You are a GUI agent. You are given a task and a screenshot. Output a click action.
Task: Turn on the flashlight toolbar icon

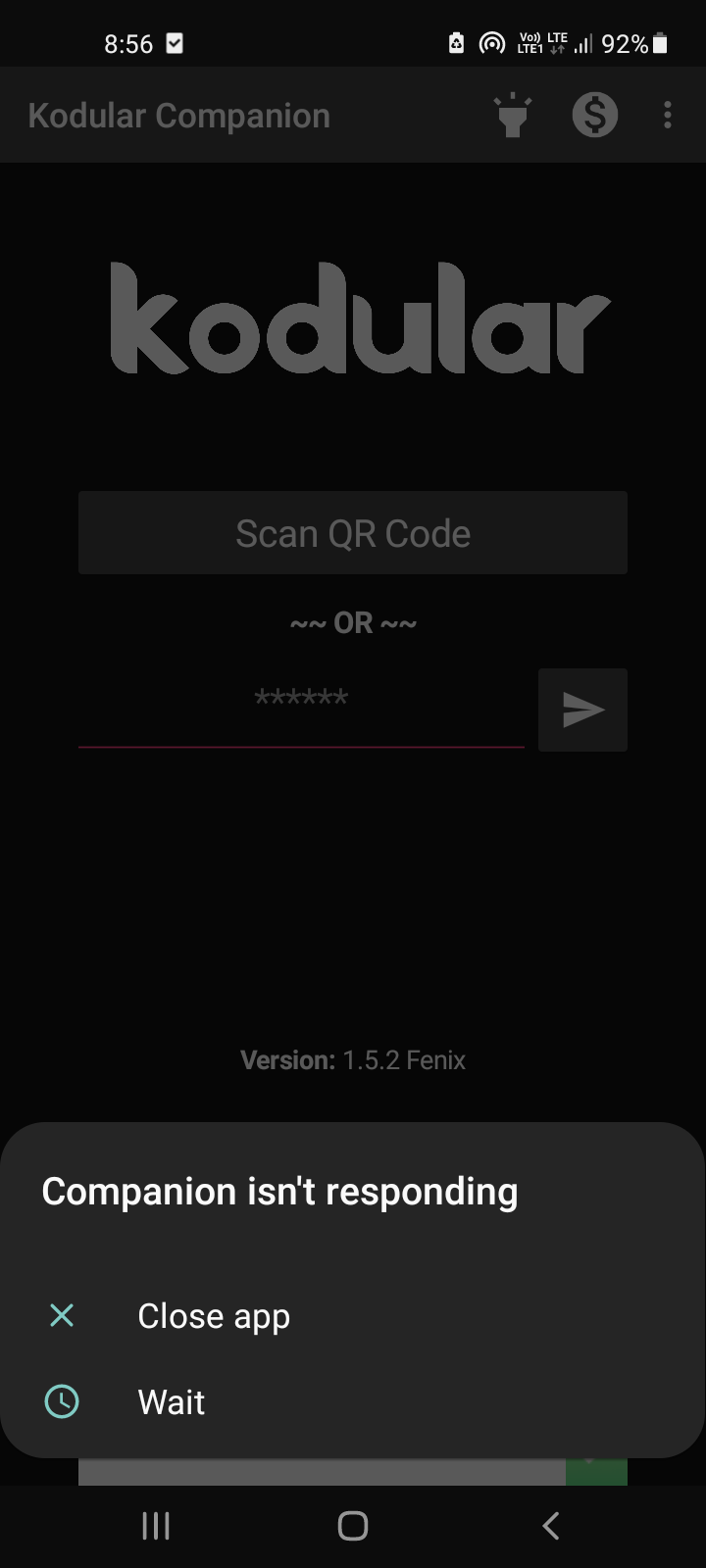pos(513,115)
